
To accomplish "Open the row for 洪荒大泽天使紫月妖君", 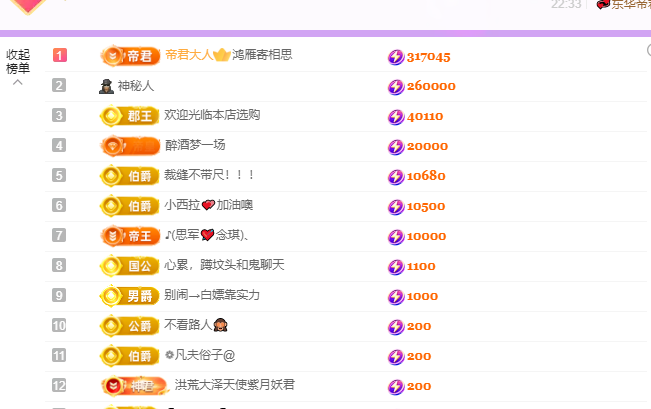I will [234, 385].
